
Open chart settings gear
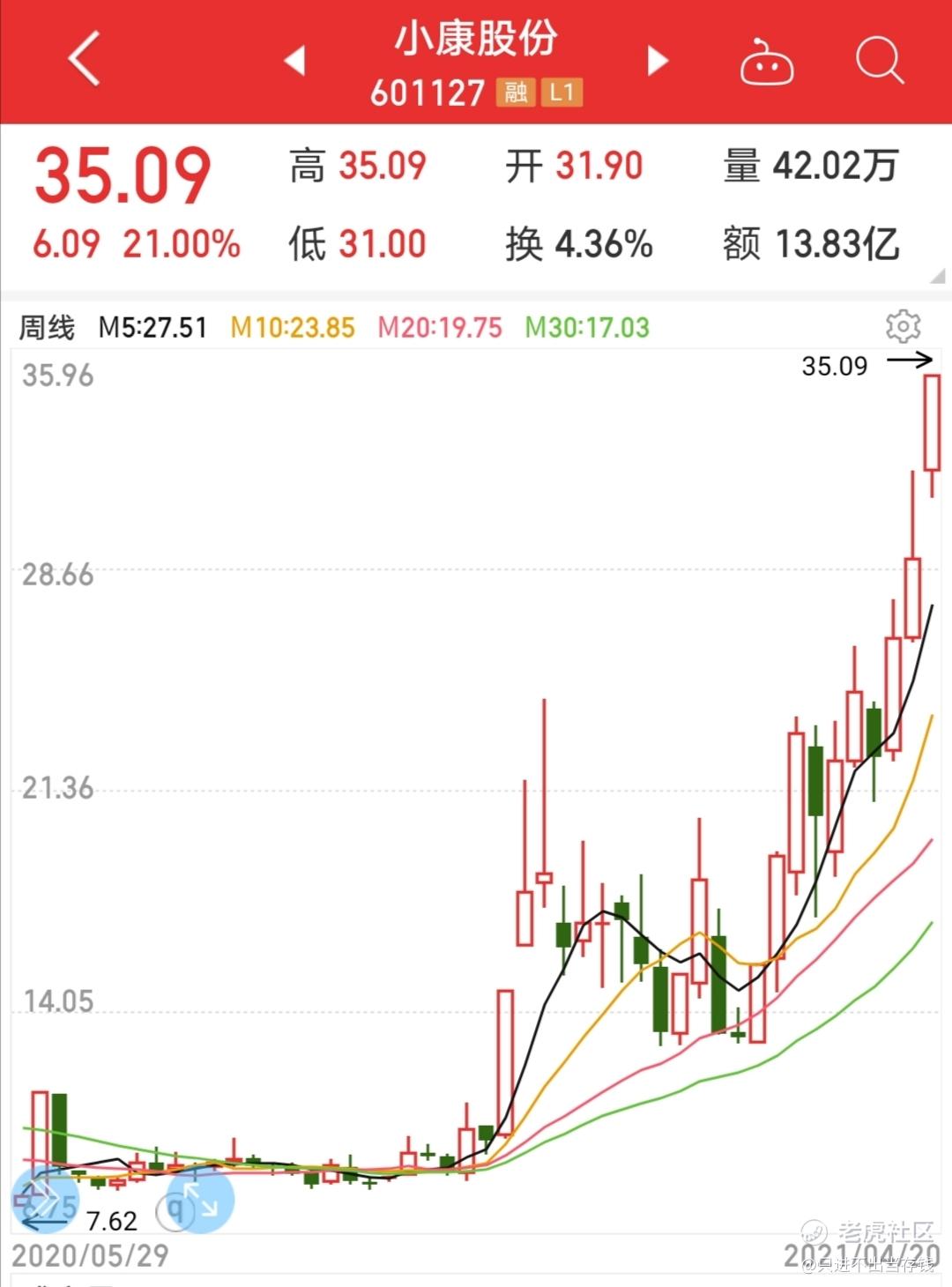(x=903, y=326)
